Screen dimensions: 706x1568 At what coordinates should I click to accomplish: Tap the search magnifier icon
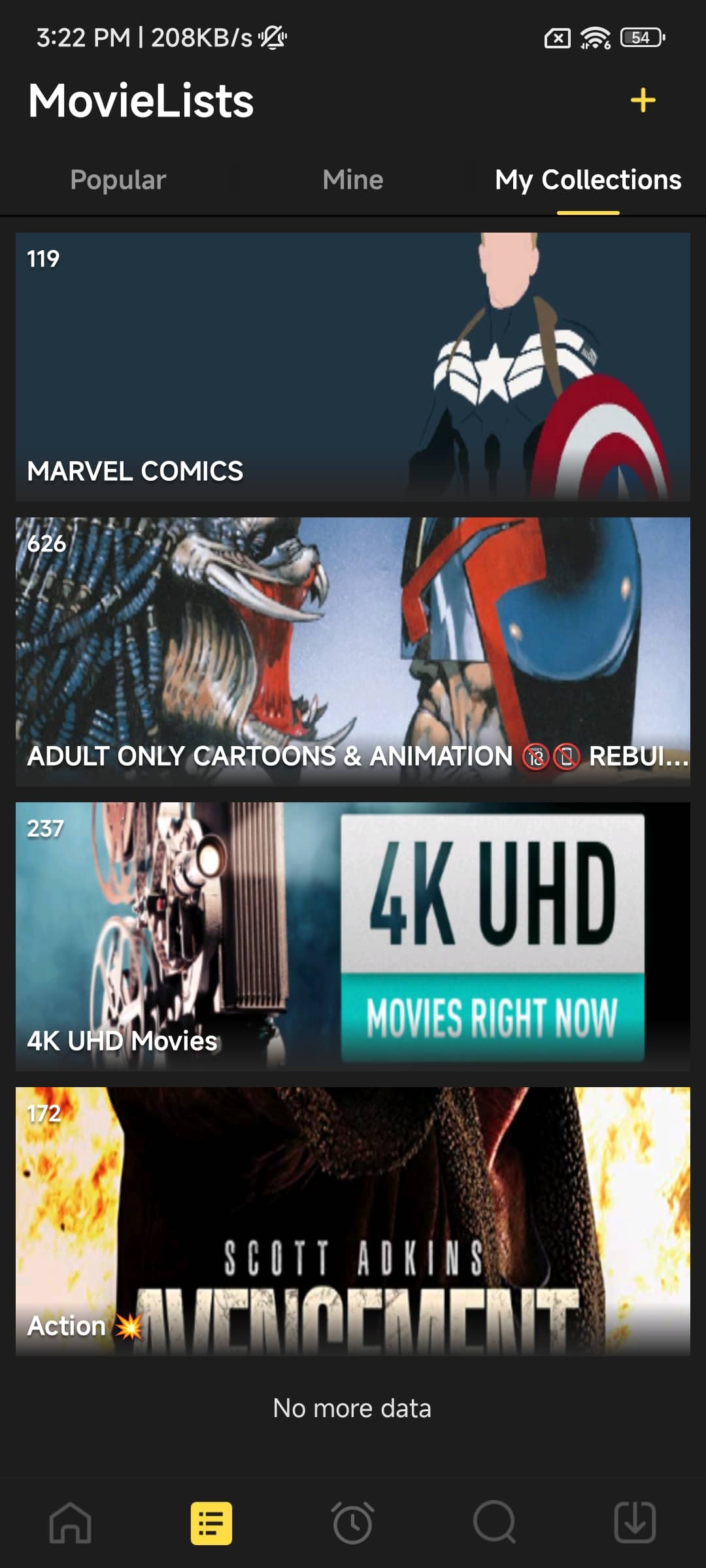click(x=496, y=1522)
